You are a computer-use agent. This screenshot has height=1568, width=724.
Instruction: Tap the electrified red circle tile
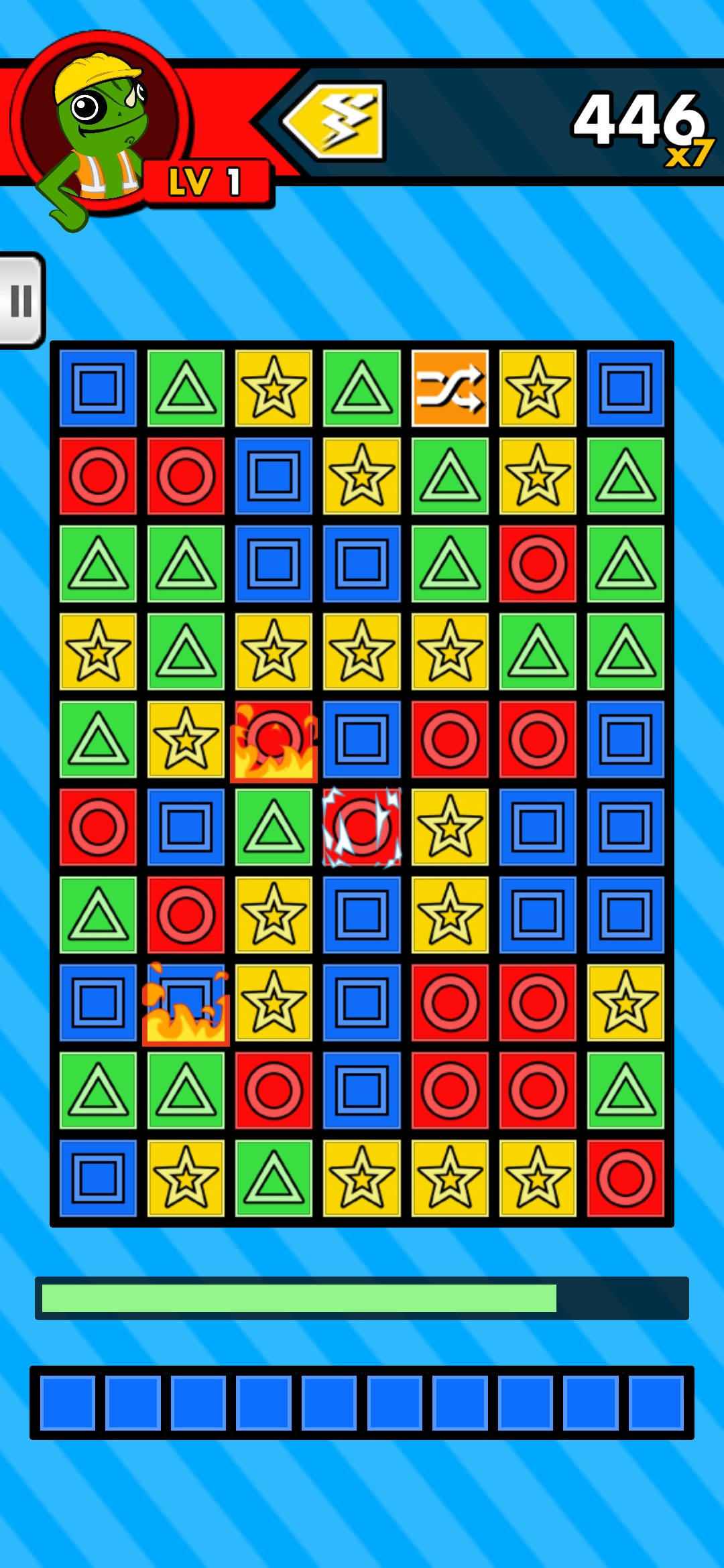[362, 828]
